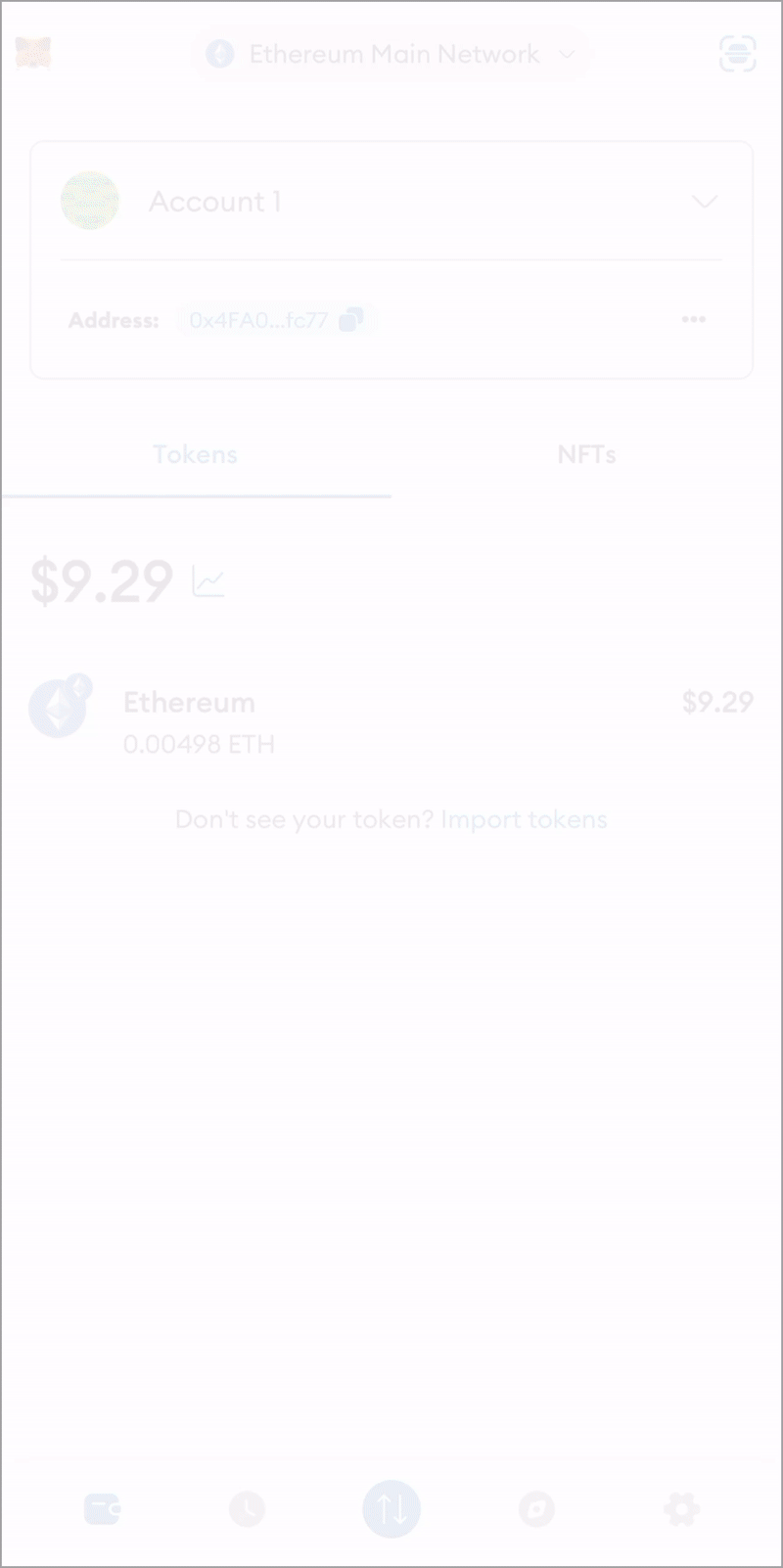Image resolution: width=783 pixels, height=1568 pixels.
Task: Select the Account 1 avatar
Action: tap(91, 201)
